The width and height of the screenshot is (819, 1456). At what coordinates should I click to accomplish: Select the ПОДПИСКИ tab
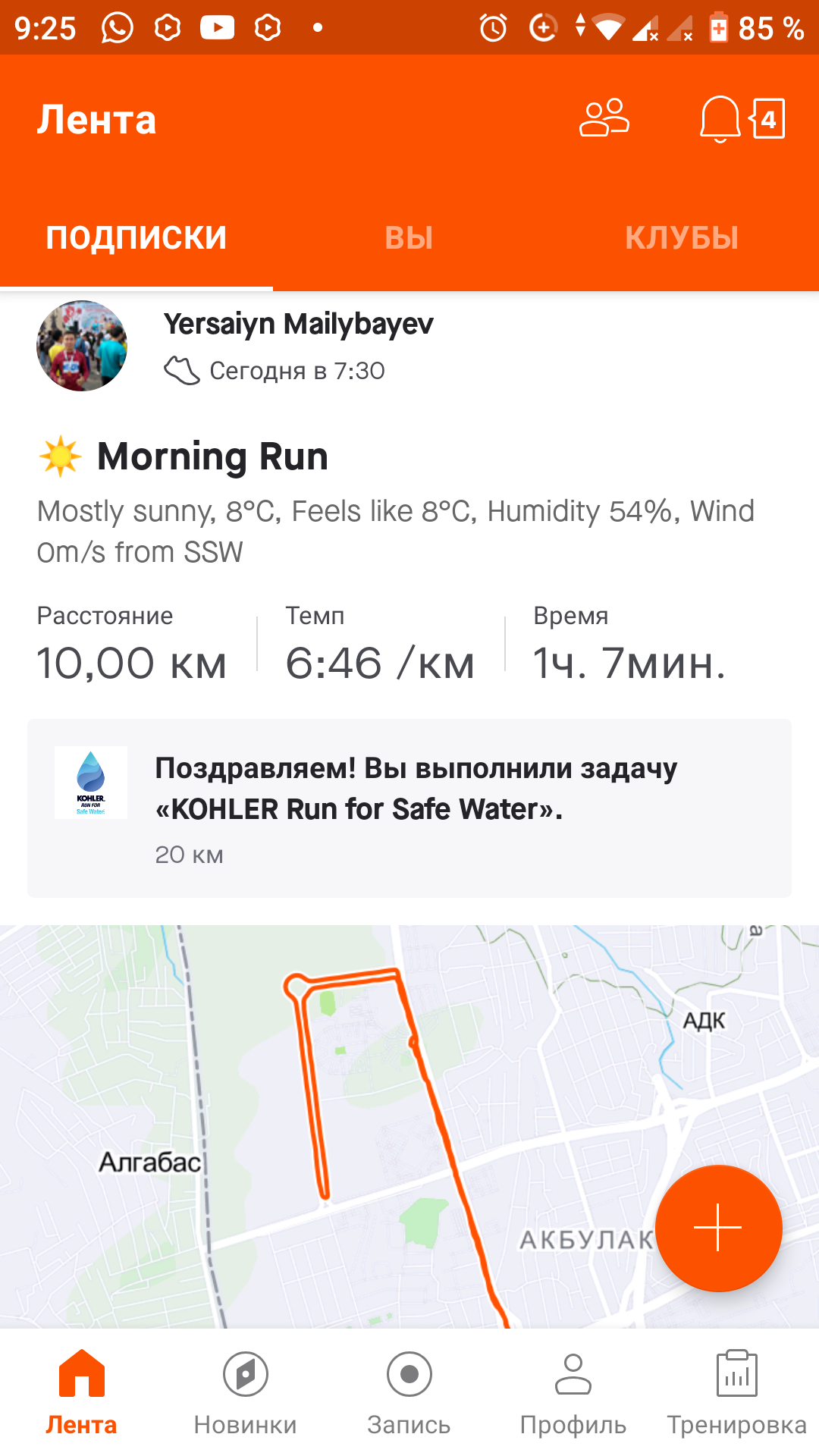pos(136,238)
